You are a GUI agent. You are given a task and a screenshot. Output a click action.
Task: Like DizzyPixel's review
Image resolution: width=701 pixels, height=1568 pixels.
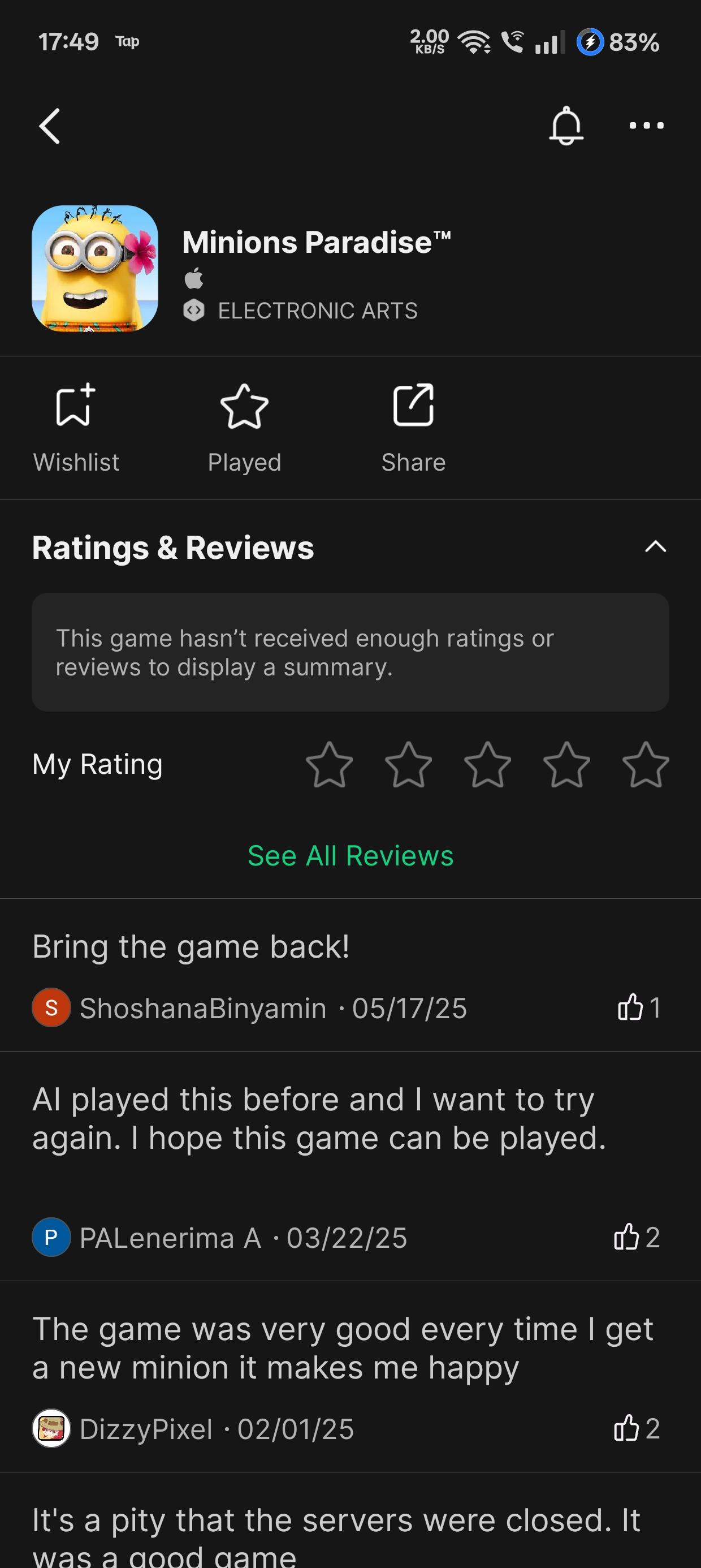tap(635, 1429)
